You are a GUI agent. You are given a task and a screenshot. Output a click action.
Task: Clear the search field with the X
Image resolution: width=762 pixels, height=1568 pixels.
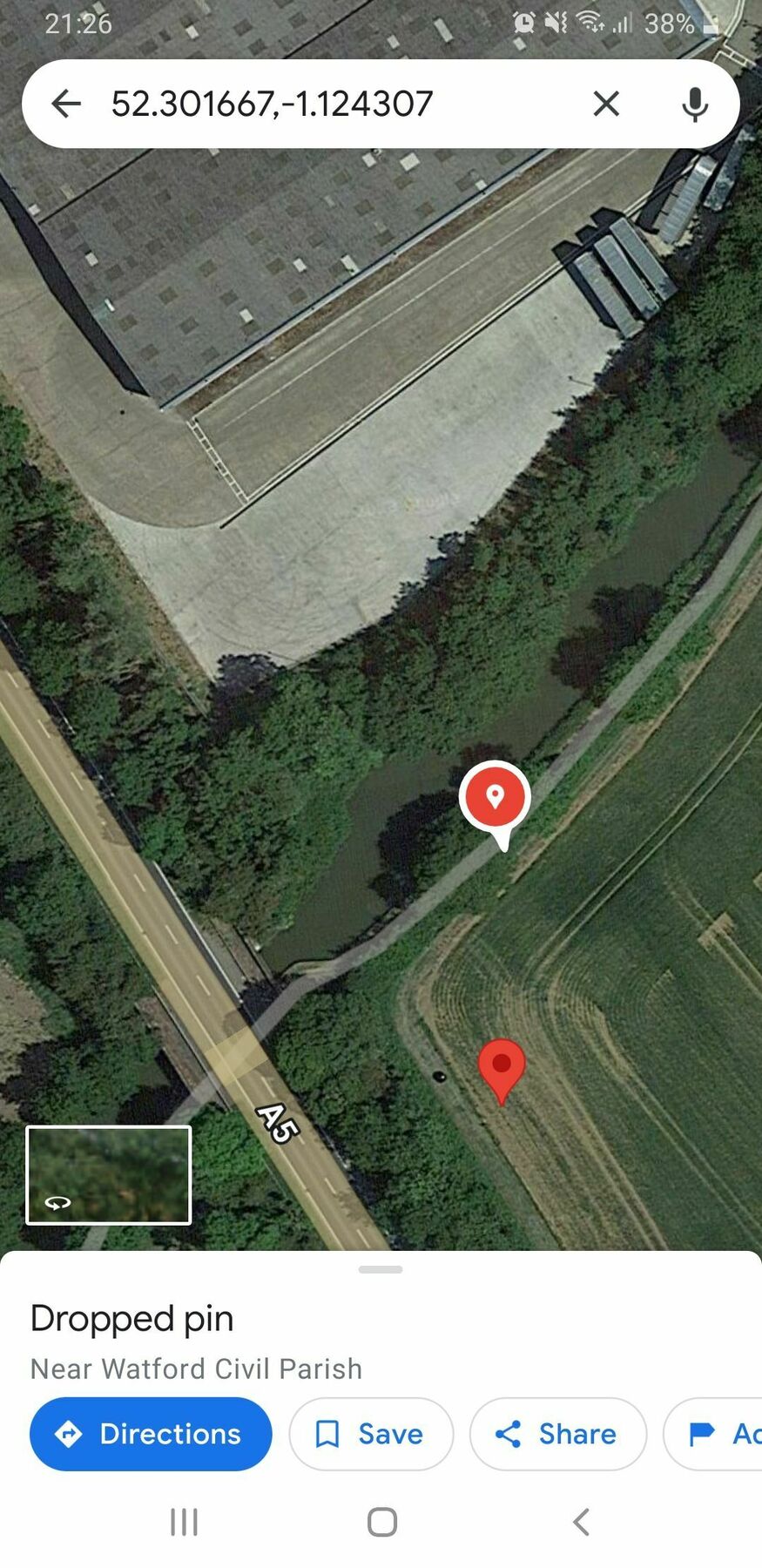pyautogui.click(x=606, y=103)
